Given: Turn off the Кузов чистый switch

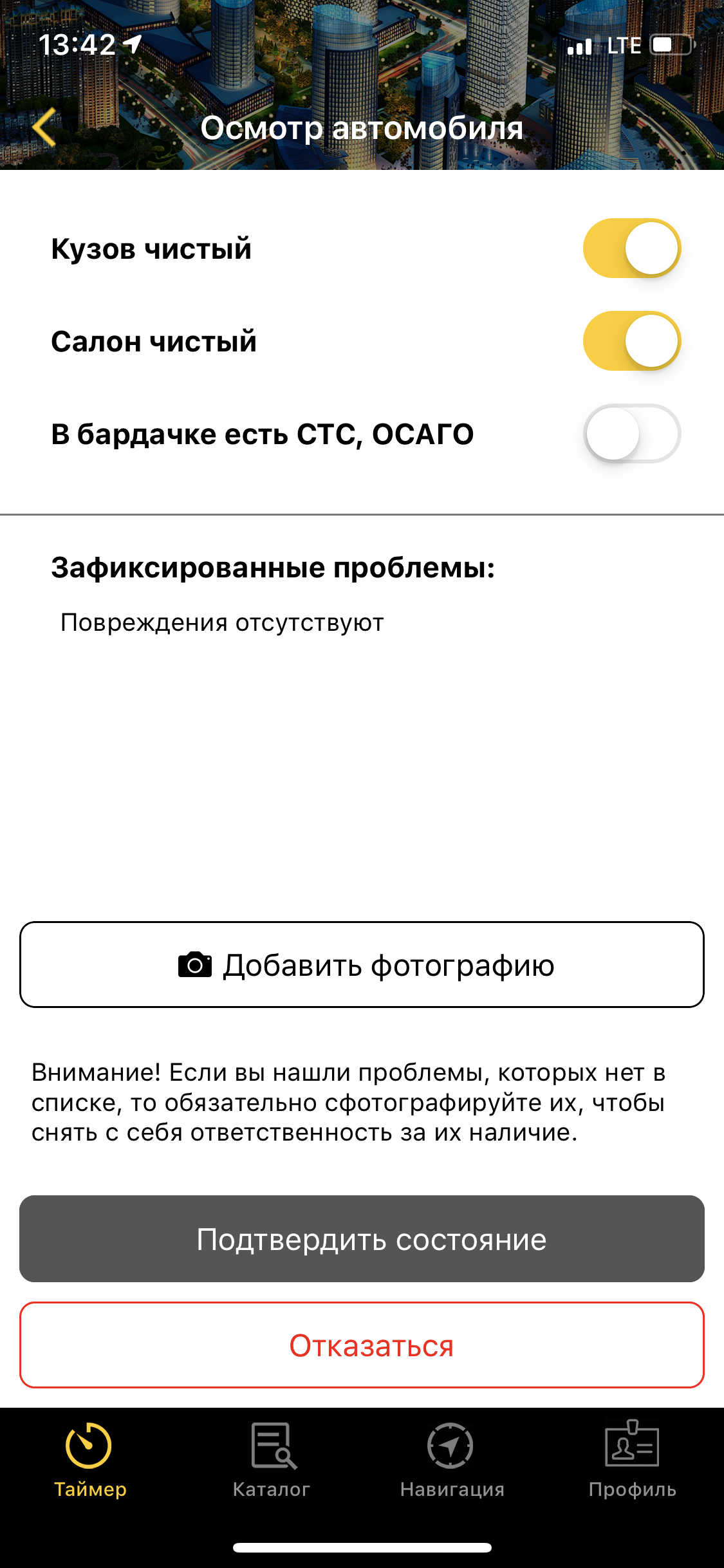Looking at the screenshot, I should 631,248.
